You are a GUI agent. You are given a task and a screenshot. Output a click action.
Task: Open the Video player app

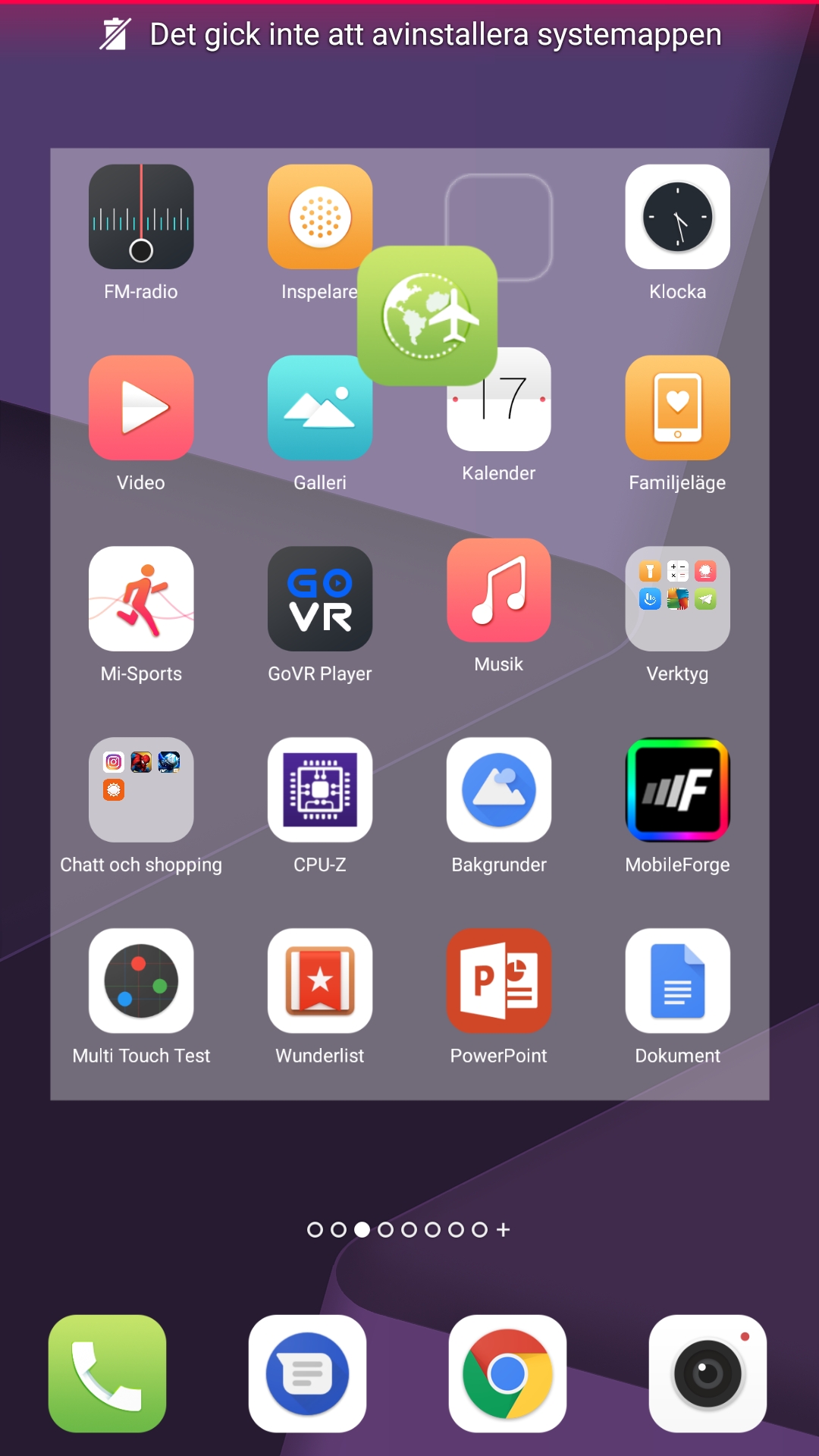pos(141,408)
